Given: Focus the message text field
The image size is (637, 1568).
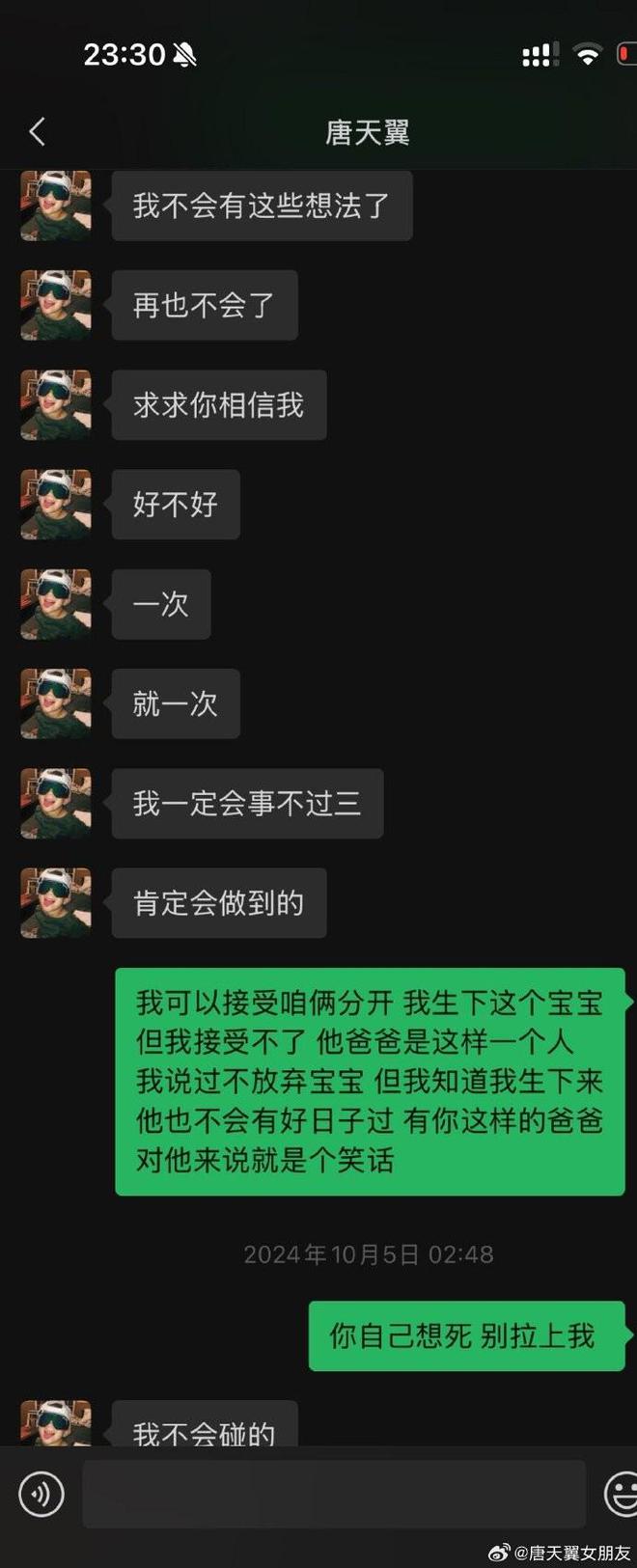Looking at the screenshot, I should click(x=333, y=1495).
